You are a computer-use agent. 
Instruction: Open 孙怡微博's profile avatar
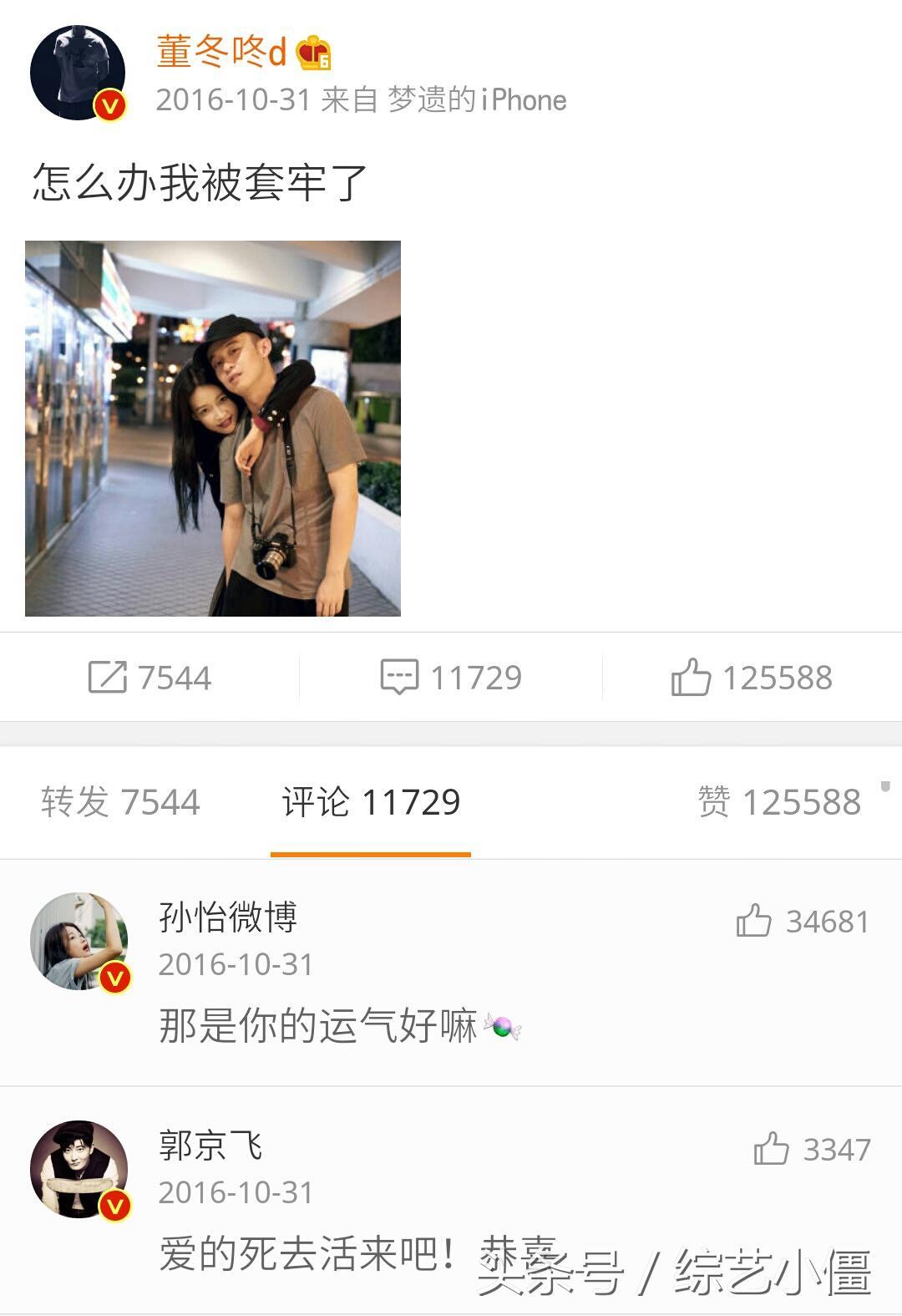(79, 942)
